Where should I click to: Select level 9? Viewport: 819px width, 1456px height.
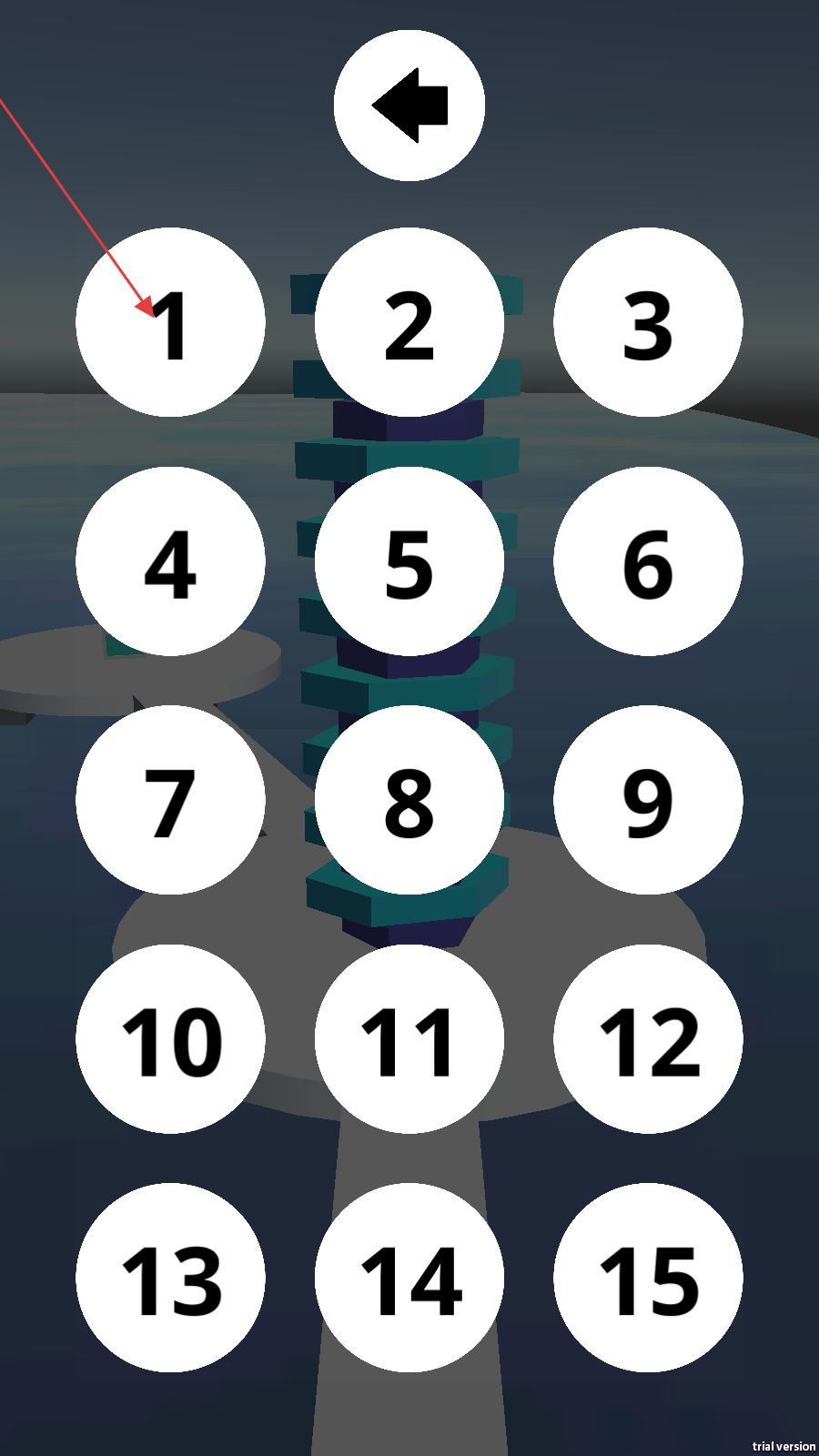click(x=648, y=800)
